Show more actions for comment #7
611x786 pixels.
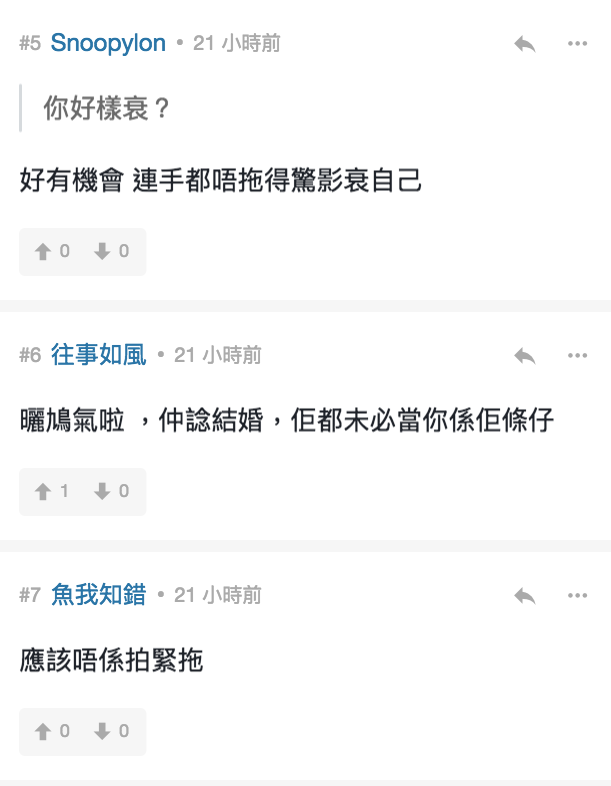577,596
